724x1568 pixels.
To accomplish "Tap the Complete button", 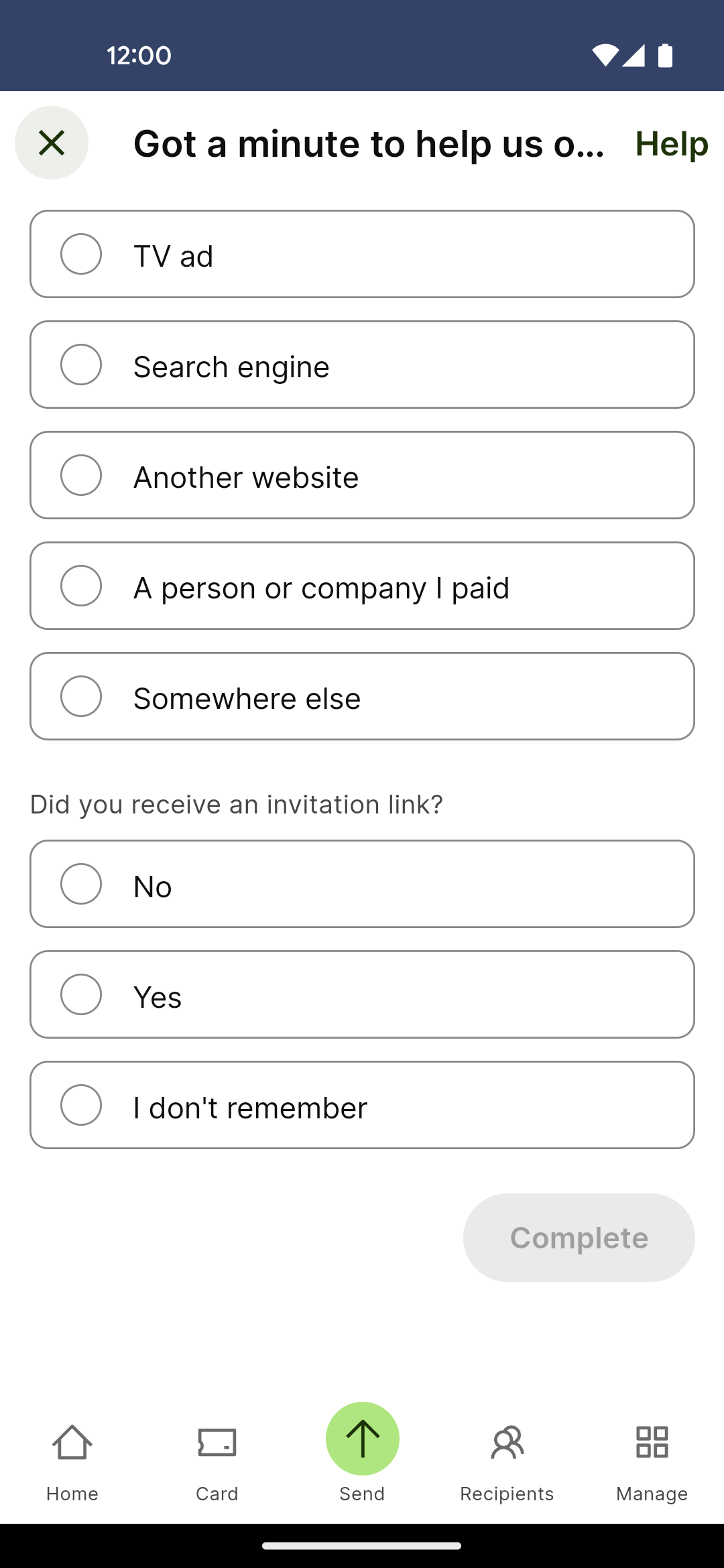I will coord(579,1238).
